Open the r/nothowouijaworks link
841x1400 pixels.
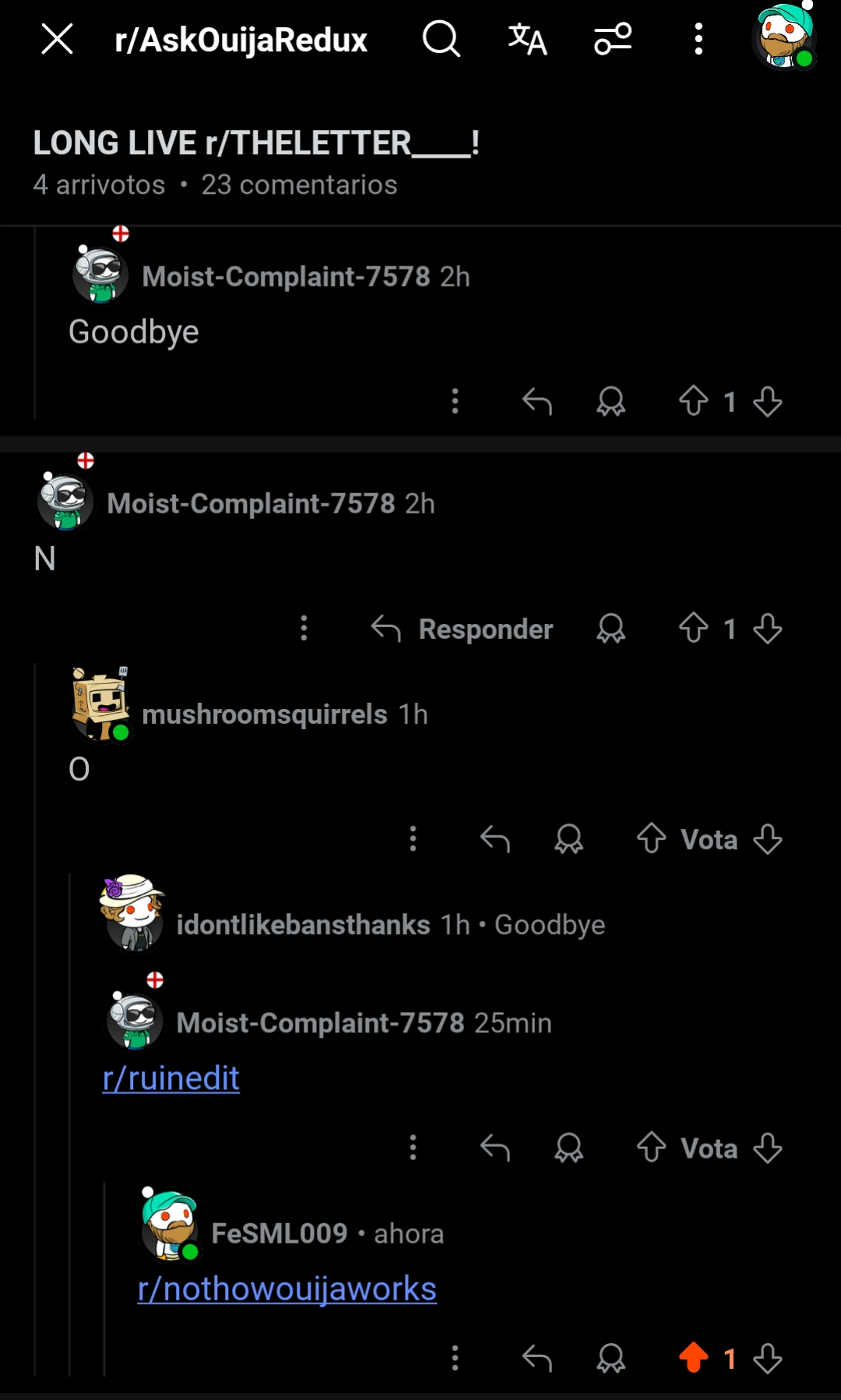287,1289
